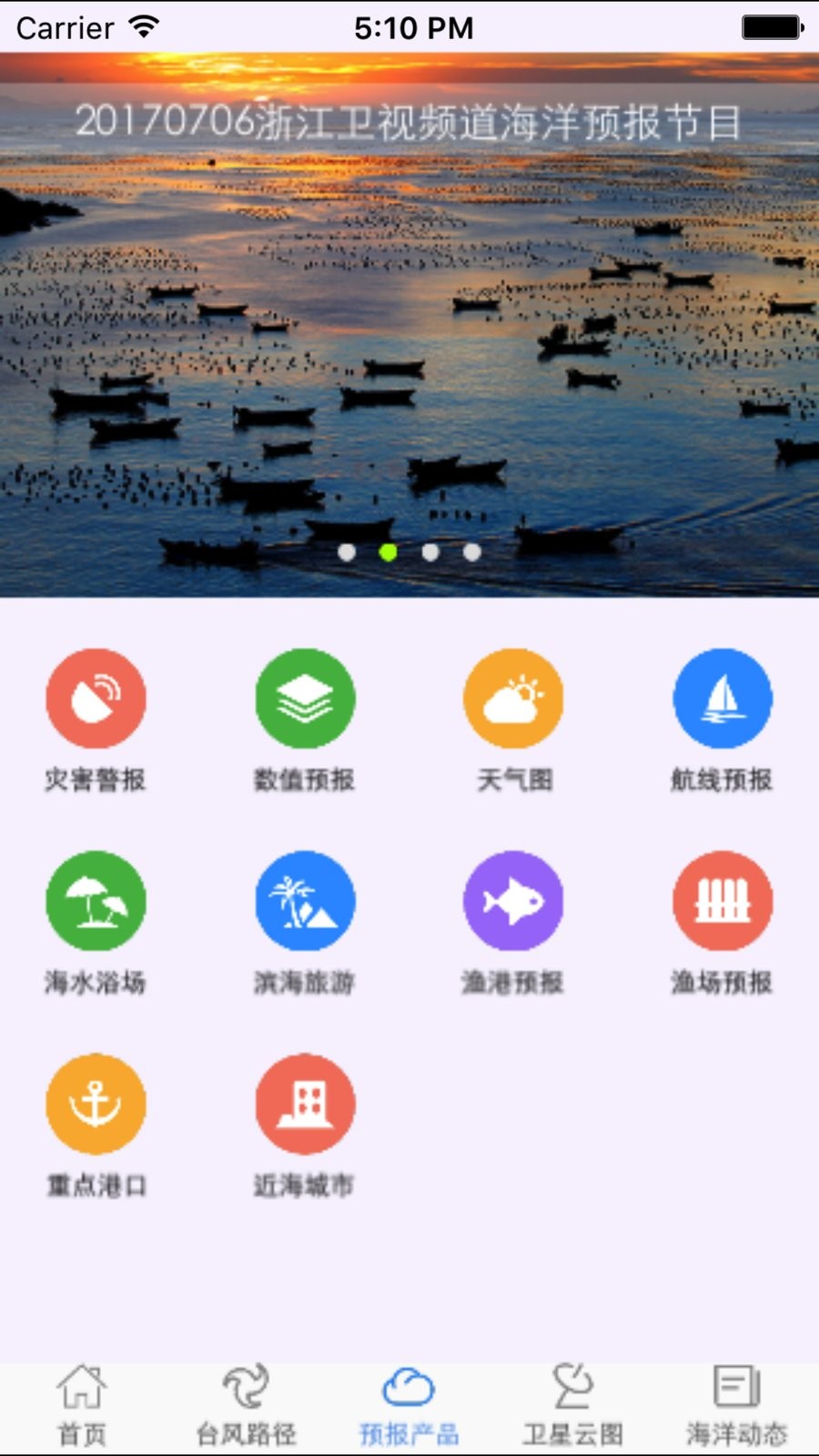819x1456 pixels.
Task: Select the 预报产品 forecast products tab
Action: coord(409,1407)
